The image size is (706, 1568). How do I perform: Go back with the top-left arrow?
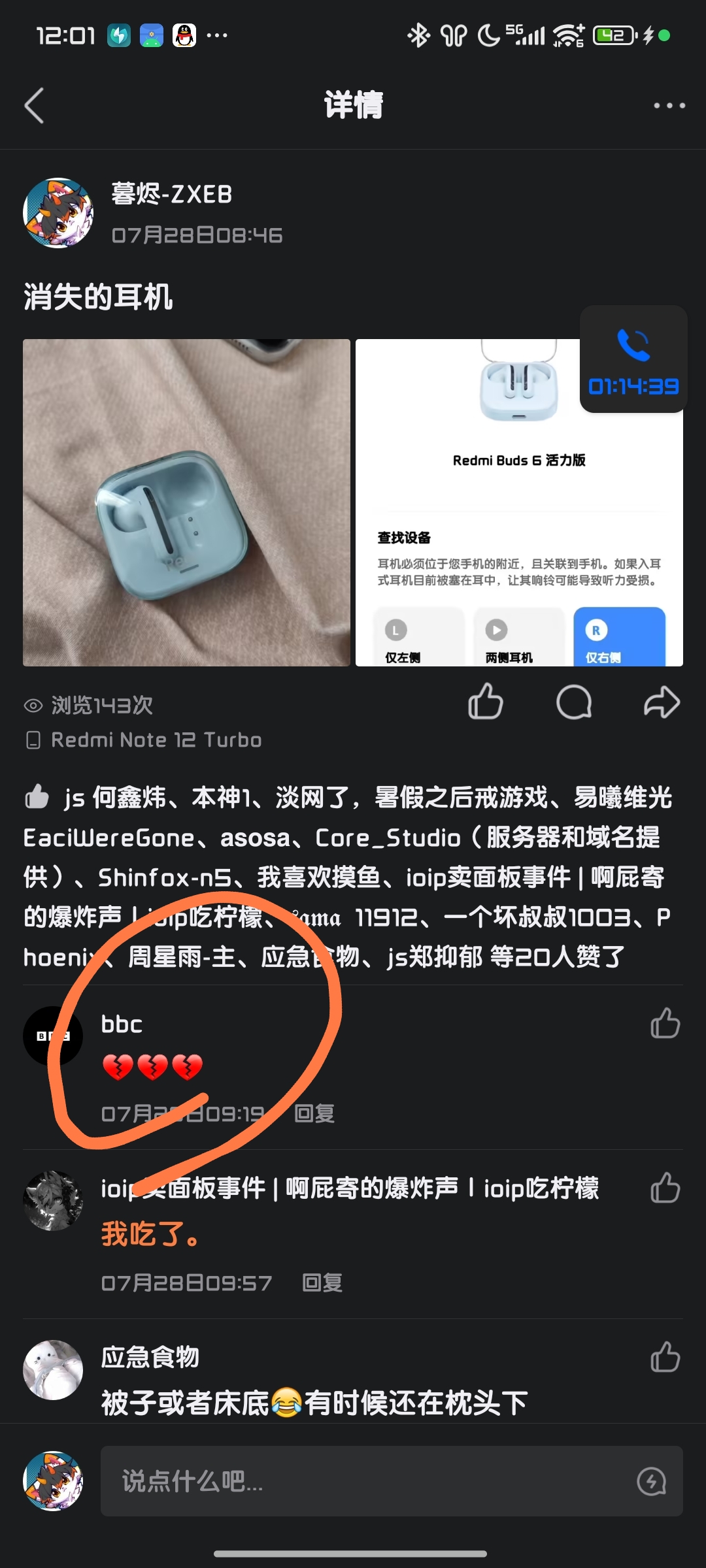[x=34, y=105]
